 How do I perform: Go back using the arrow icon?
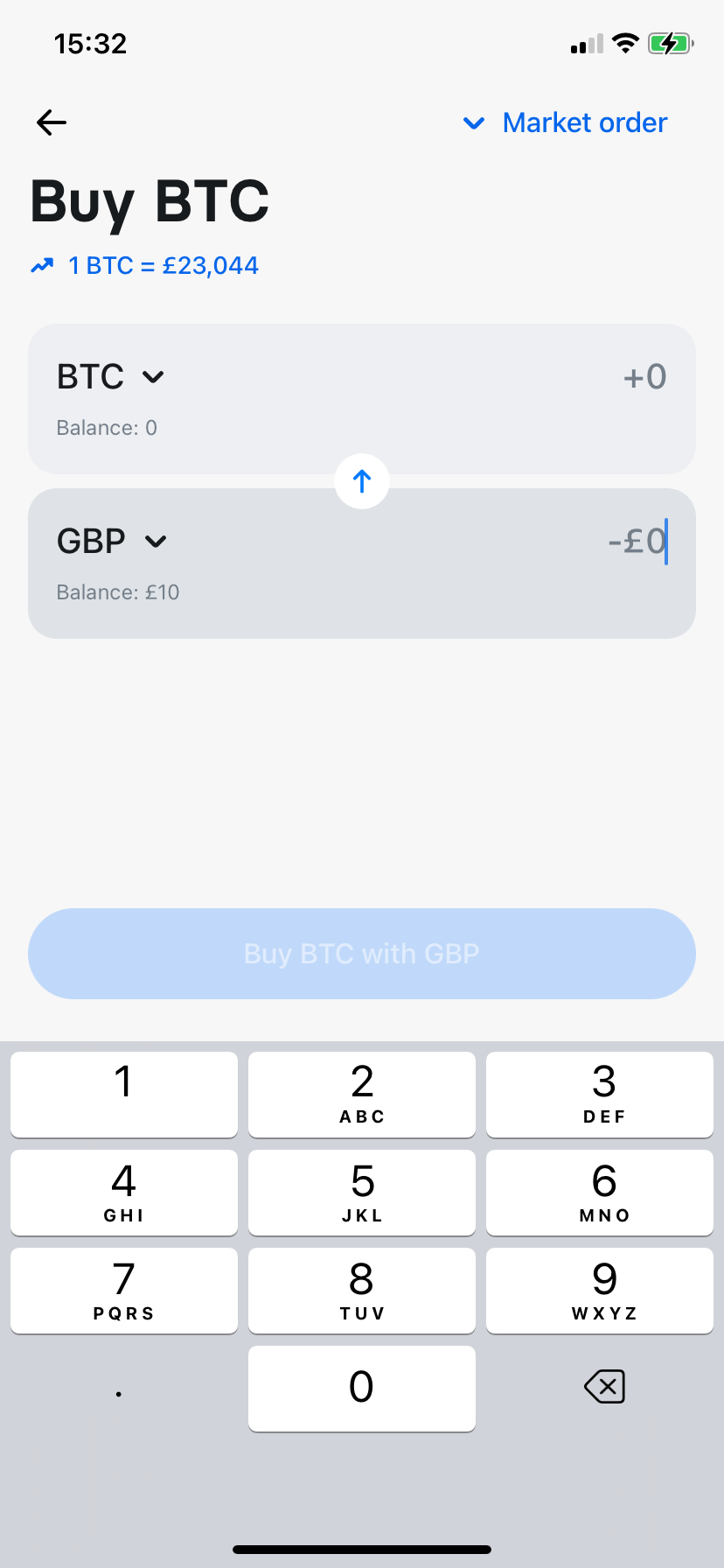pos(52,122)
